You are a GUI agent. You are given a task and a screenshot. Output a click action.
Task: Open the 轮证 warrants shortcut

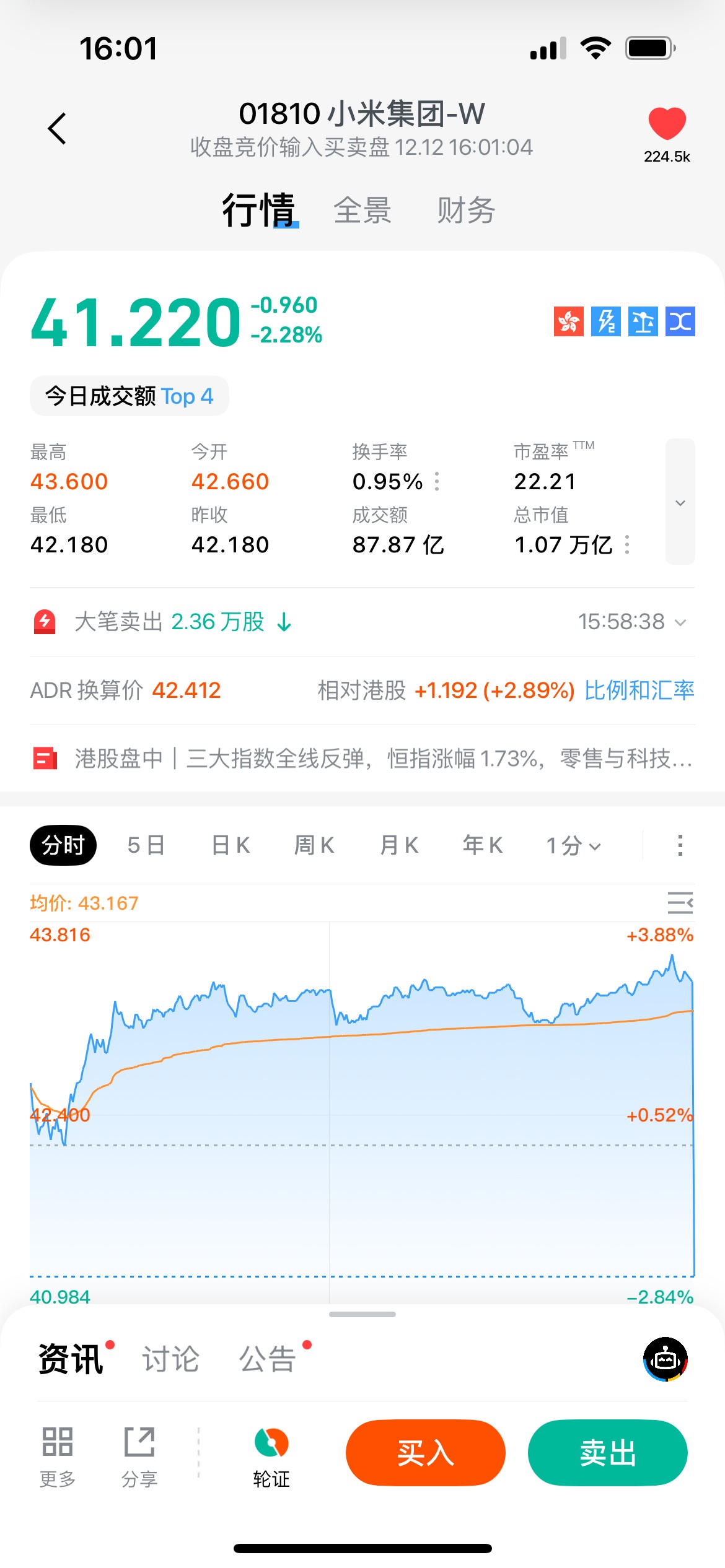[x=271, y=1457]
